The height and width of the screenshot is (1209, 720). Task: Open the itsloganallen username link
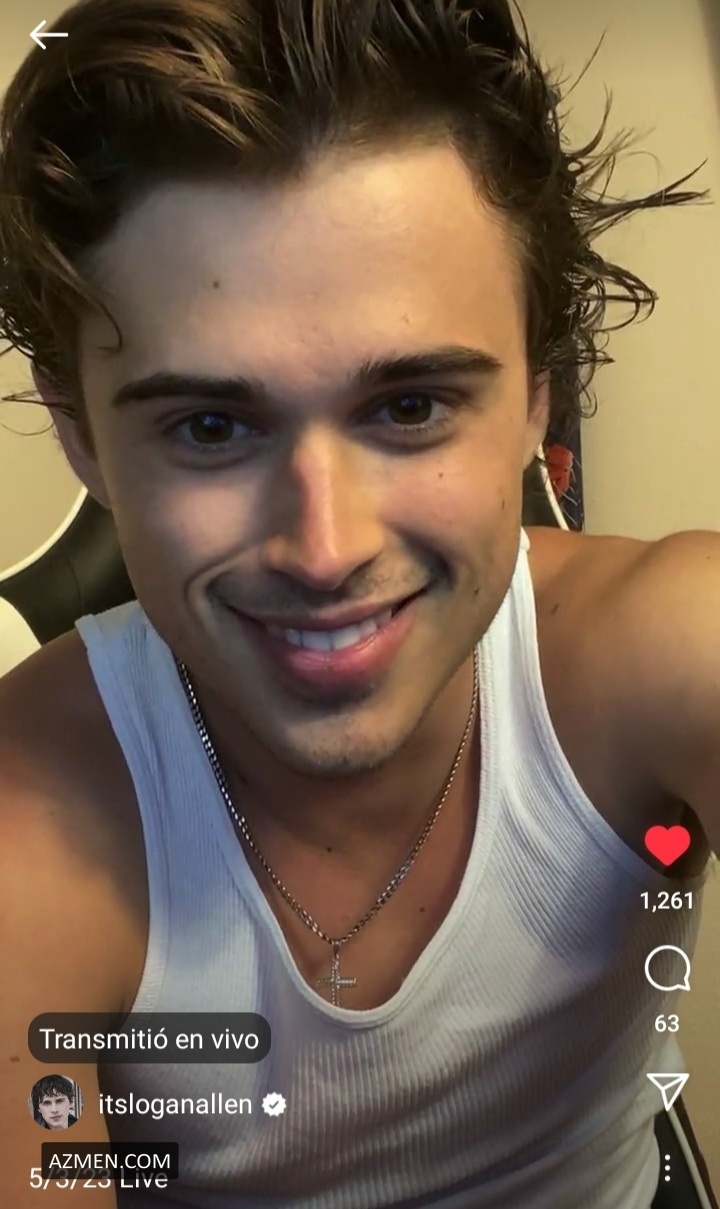click(175, 1104)
